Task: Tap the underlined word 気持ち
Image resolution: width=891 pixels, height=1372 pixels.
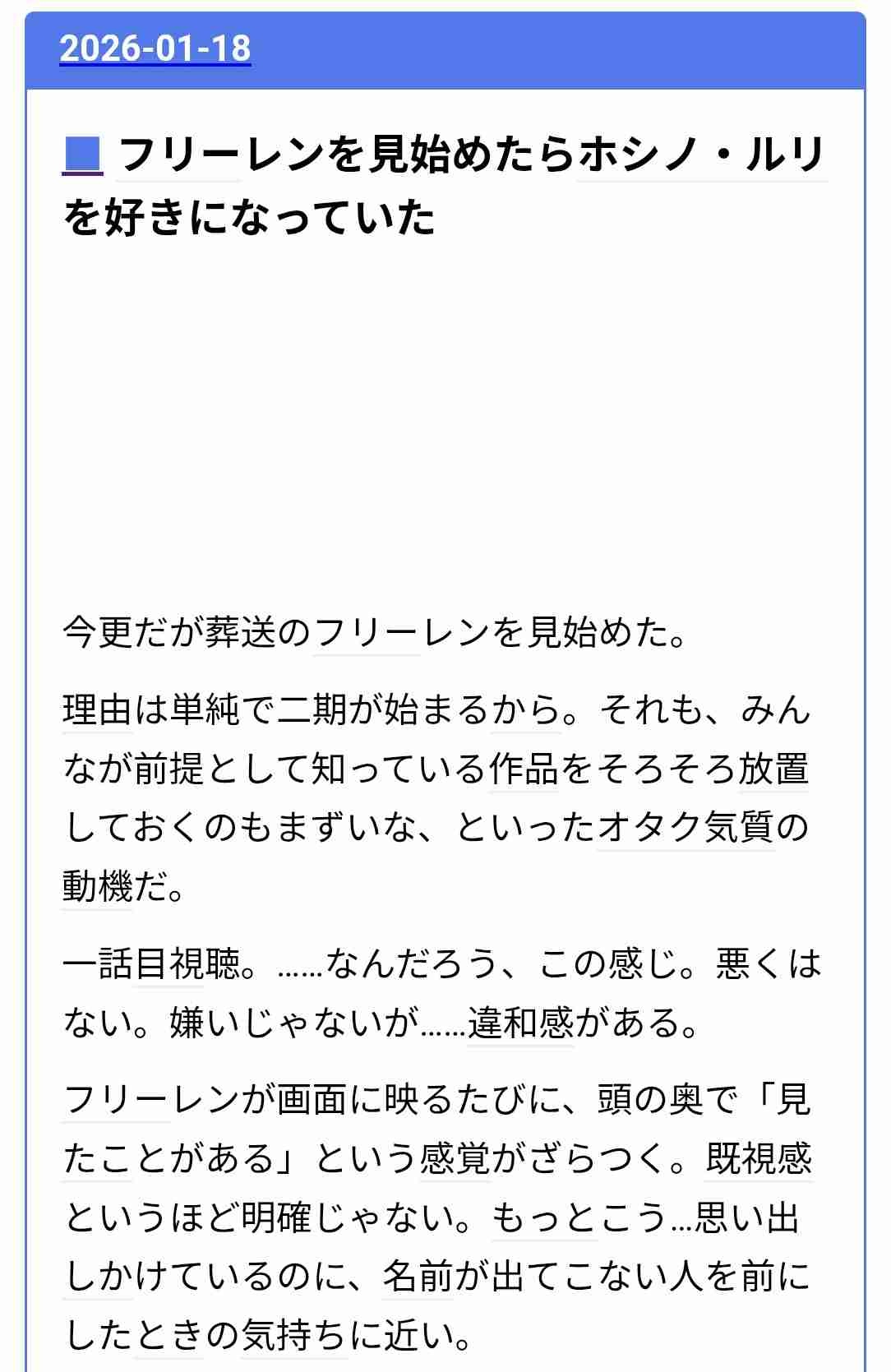Action: click(293, 1335)
